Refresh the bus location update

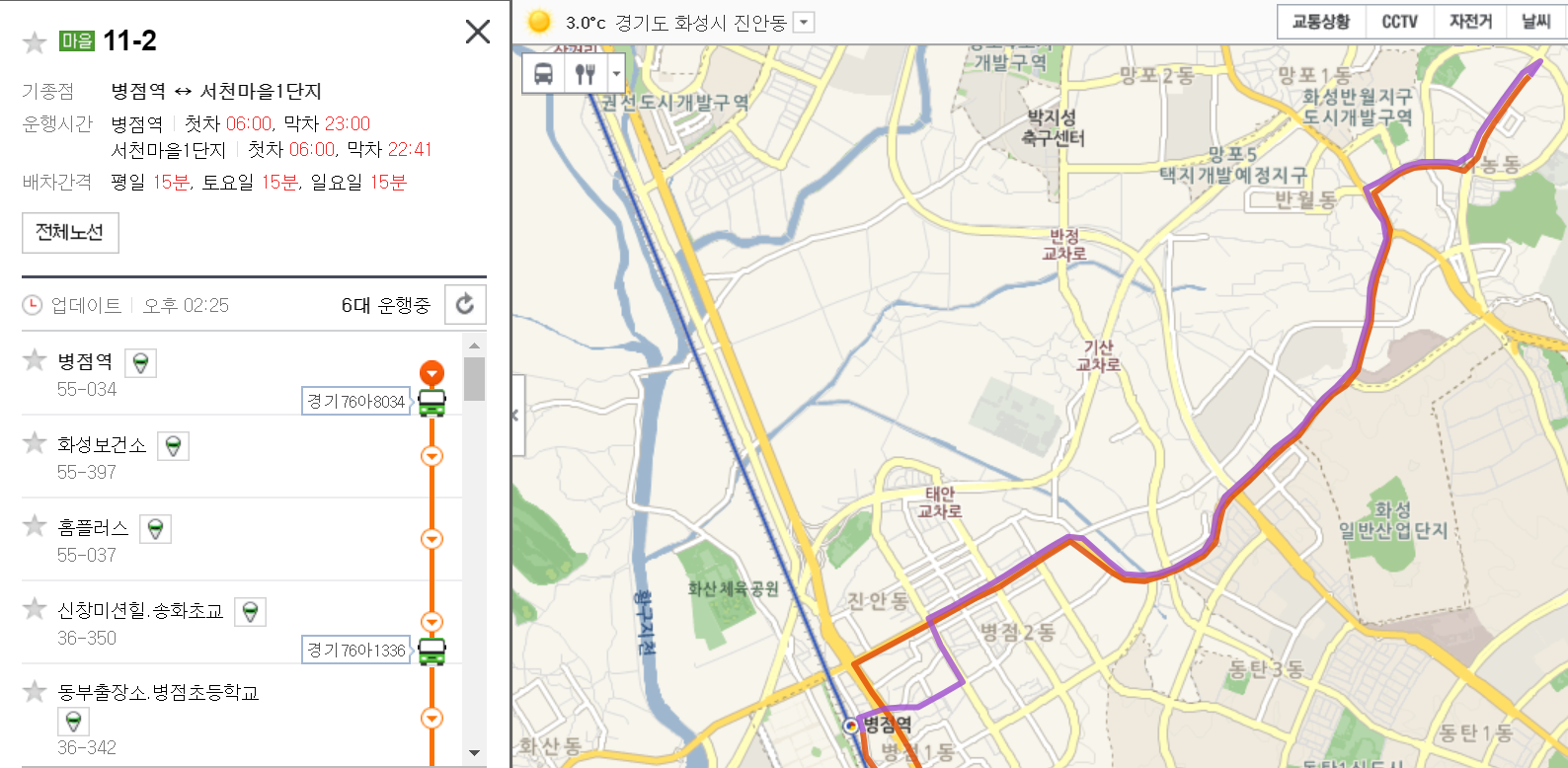465,304
